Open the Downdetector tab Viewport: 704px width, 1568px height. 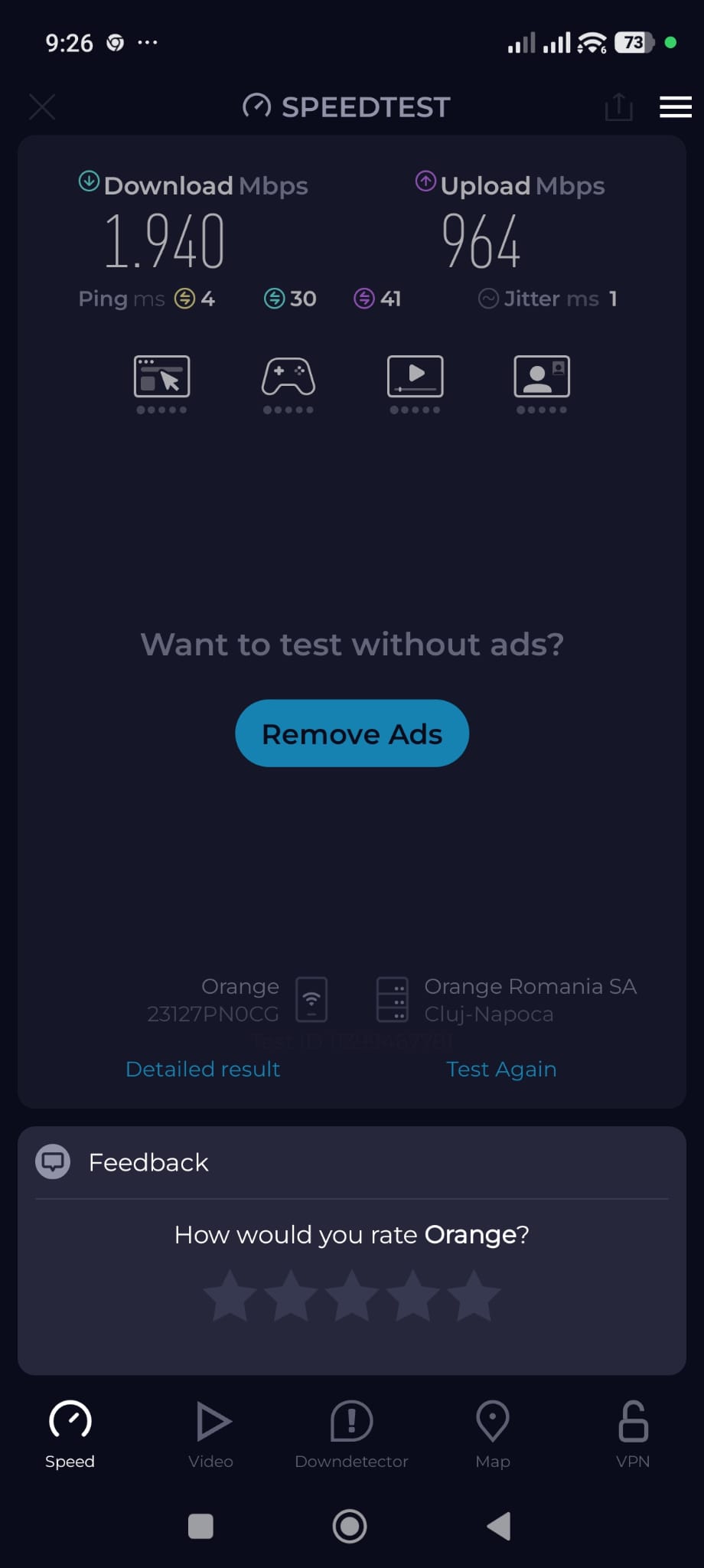click(351, 1433)
